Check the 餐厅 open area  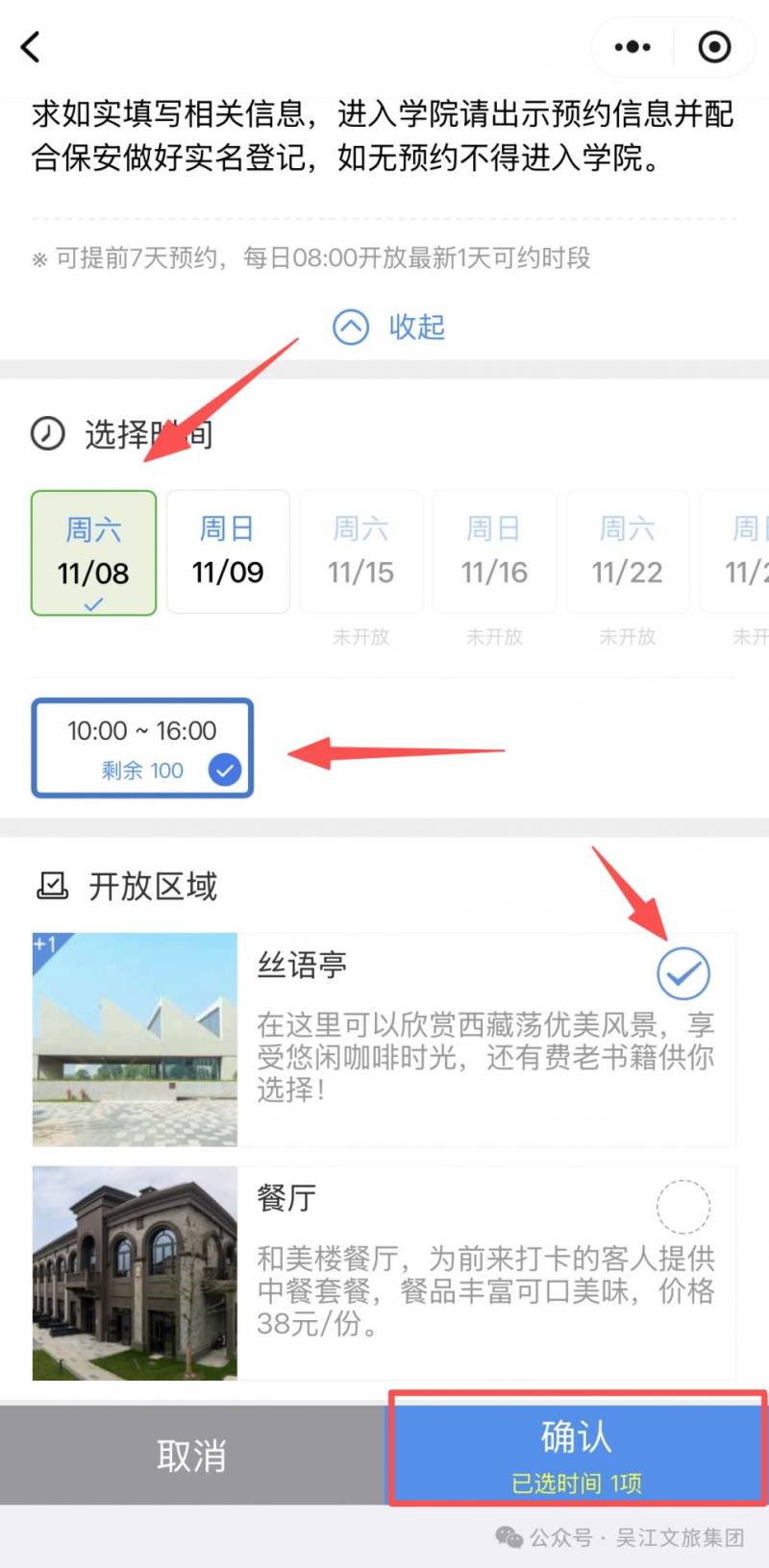tap(682, 1206)
